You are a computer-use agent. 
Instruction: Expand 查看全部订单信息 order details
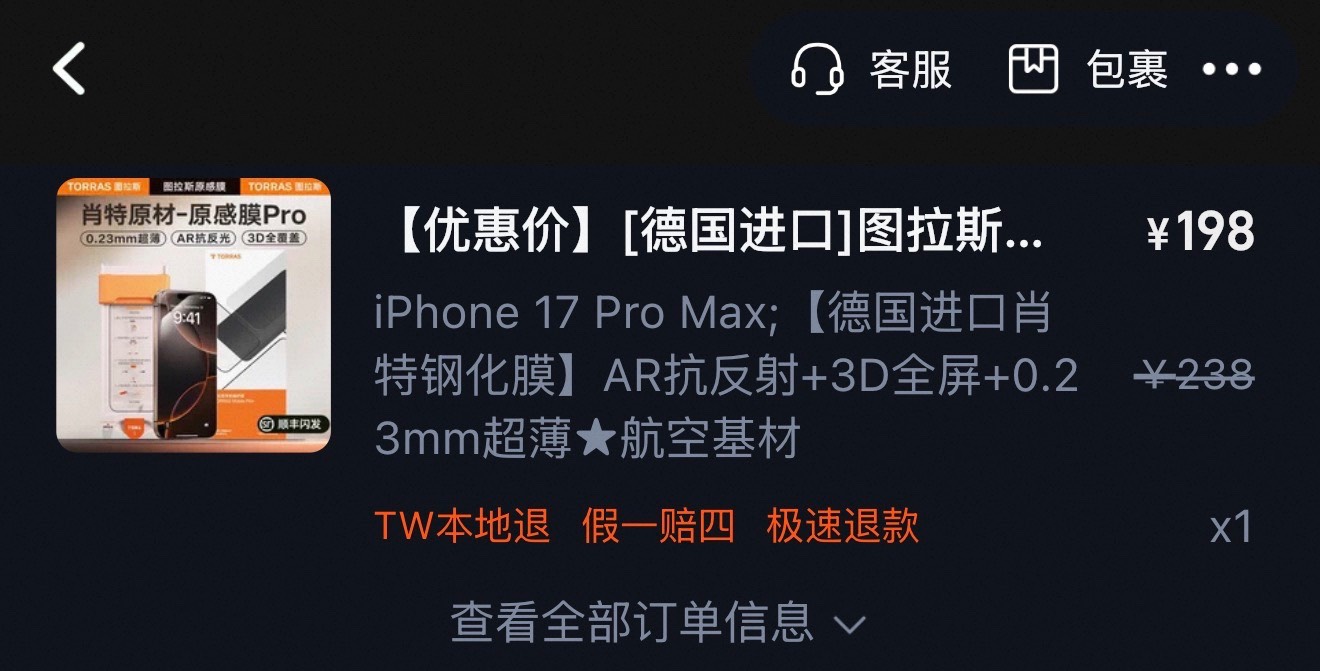click(x=657, y=622)
